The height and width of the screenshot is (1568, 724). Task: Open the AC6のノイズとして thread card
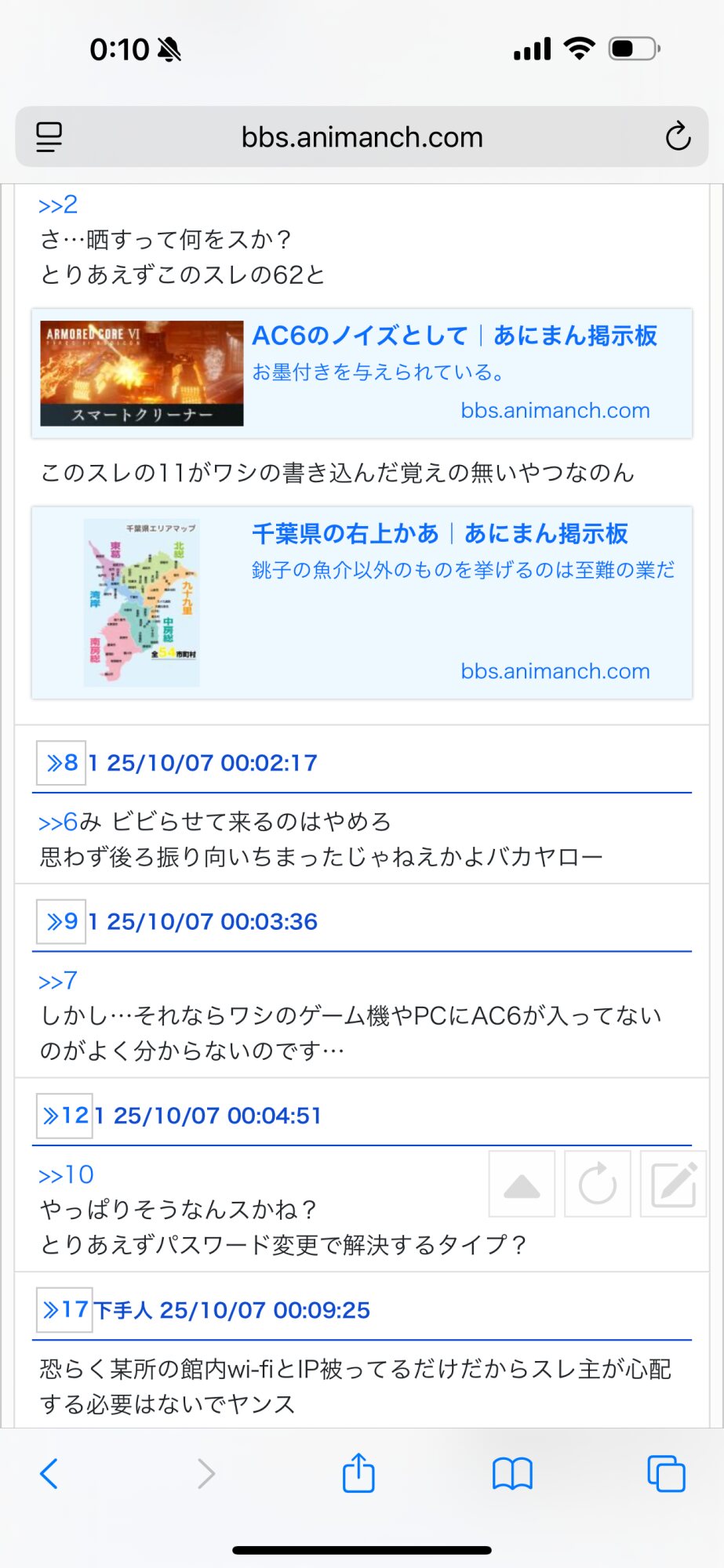point(362,373)
